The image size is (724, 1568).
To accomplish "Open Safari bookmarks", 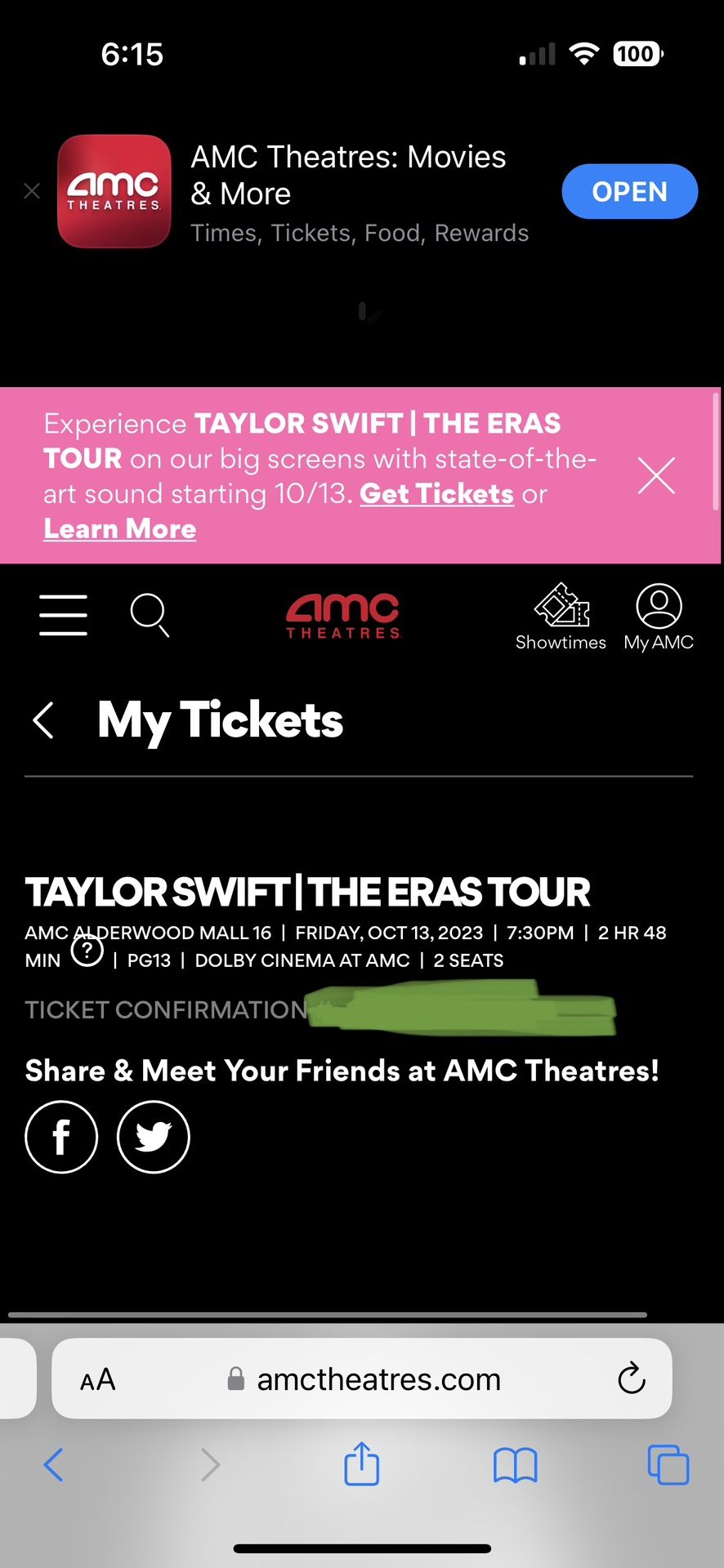I will (x=515, y=1464).
